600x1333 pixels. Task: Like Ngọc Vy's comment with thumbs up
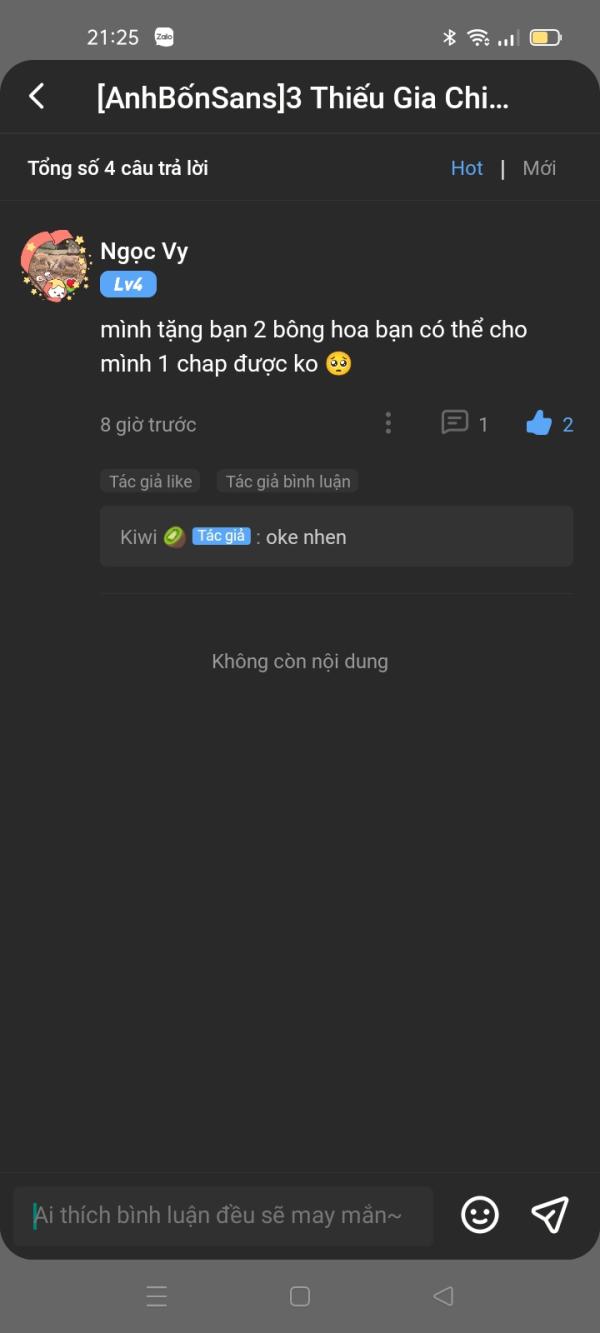click(539, 424)
